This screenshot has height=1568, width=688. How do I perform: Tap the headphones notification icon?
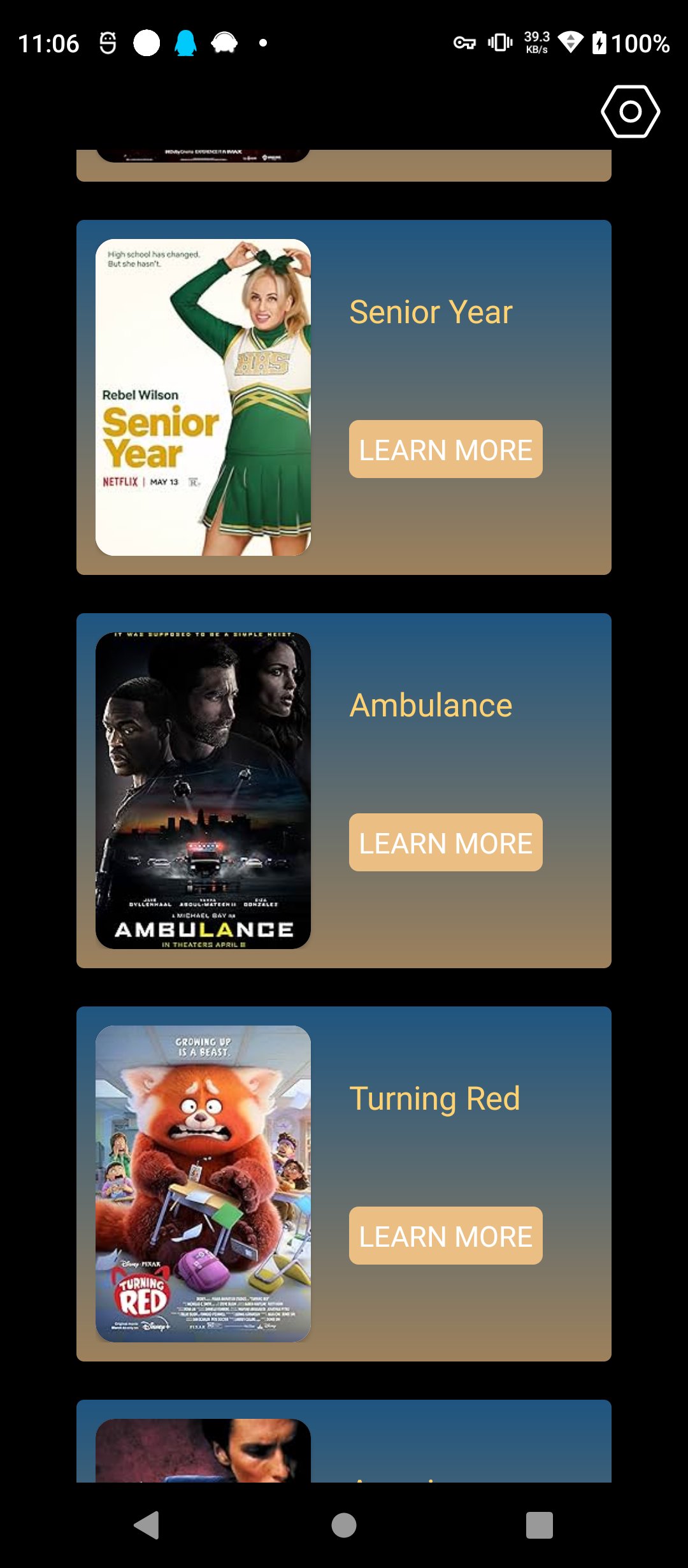tap(224, 42)
